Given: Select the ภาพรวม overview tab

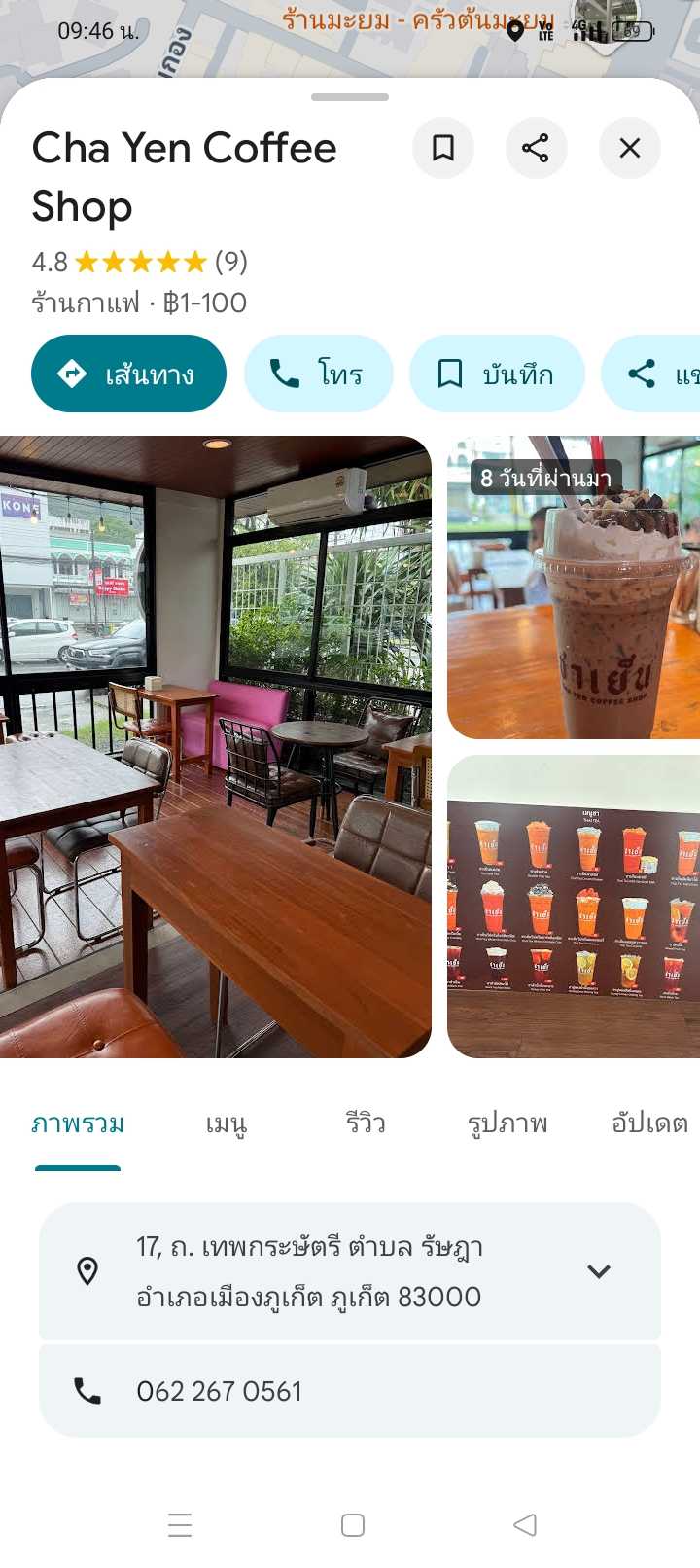Looking at the screenshot, I should 78,1124.
